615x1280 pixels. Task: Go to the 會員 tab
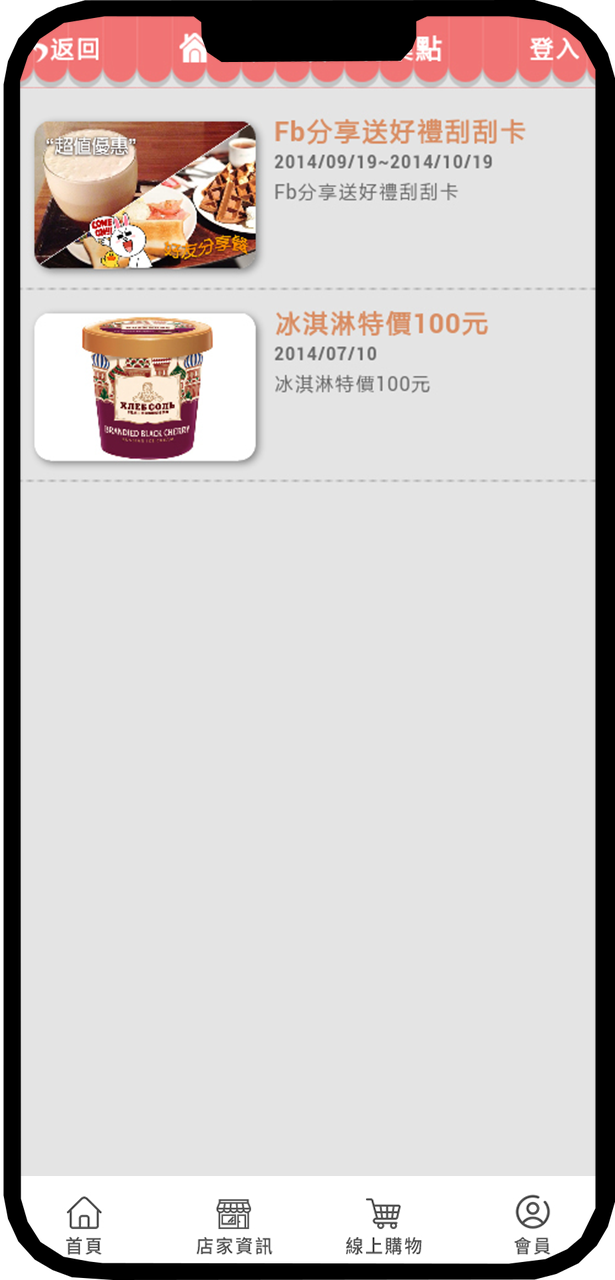click(532, 1225)
